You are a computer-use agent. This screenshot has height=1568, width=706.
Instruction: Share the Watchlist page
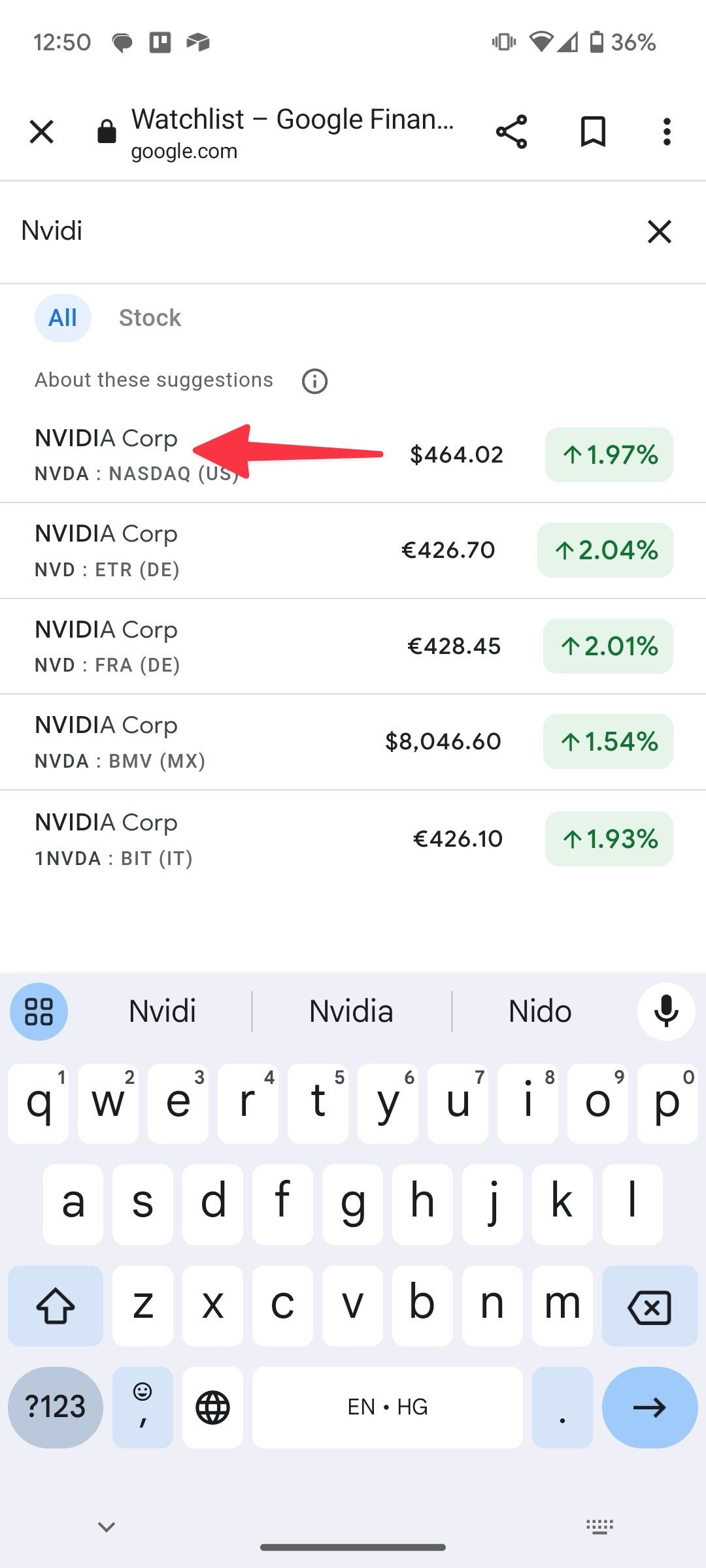[x=511, y=132]
